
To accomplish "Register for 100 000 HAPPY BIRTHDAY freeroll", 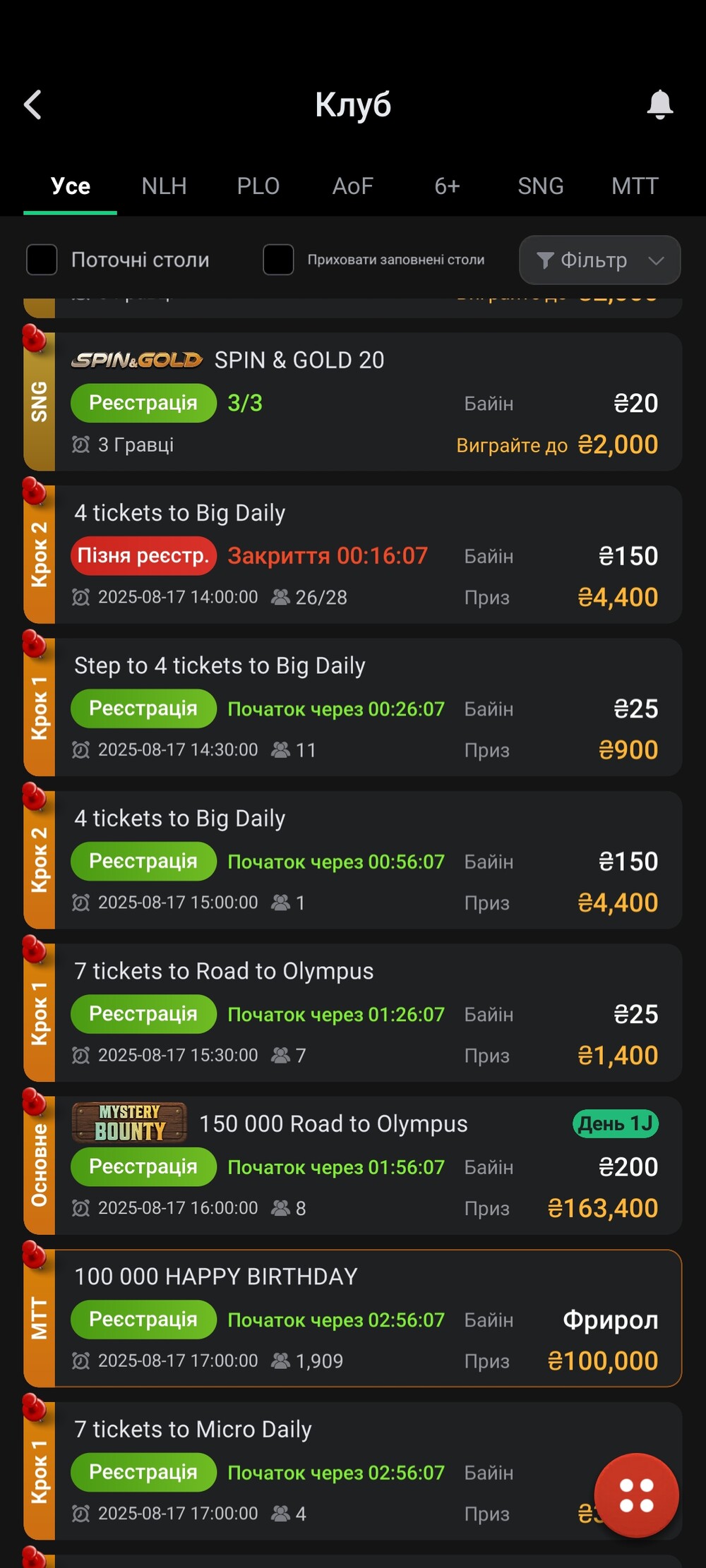I will click(143, 1319).
